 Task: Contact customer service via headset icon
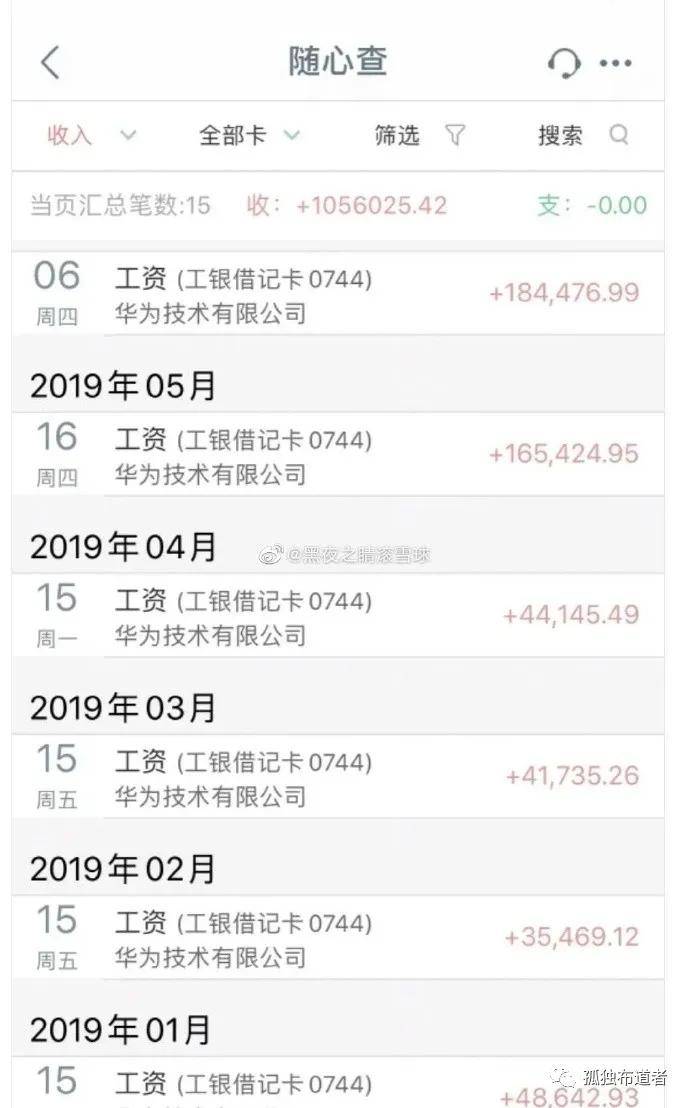pyautogui.click(x=564, y=63)
